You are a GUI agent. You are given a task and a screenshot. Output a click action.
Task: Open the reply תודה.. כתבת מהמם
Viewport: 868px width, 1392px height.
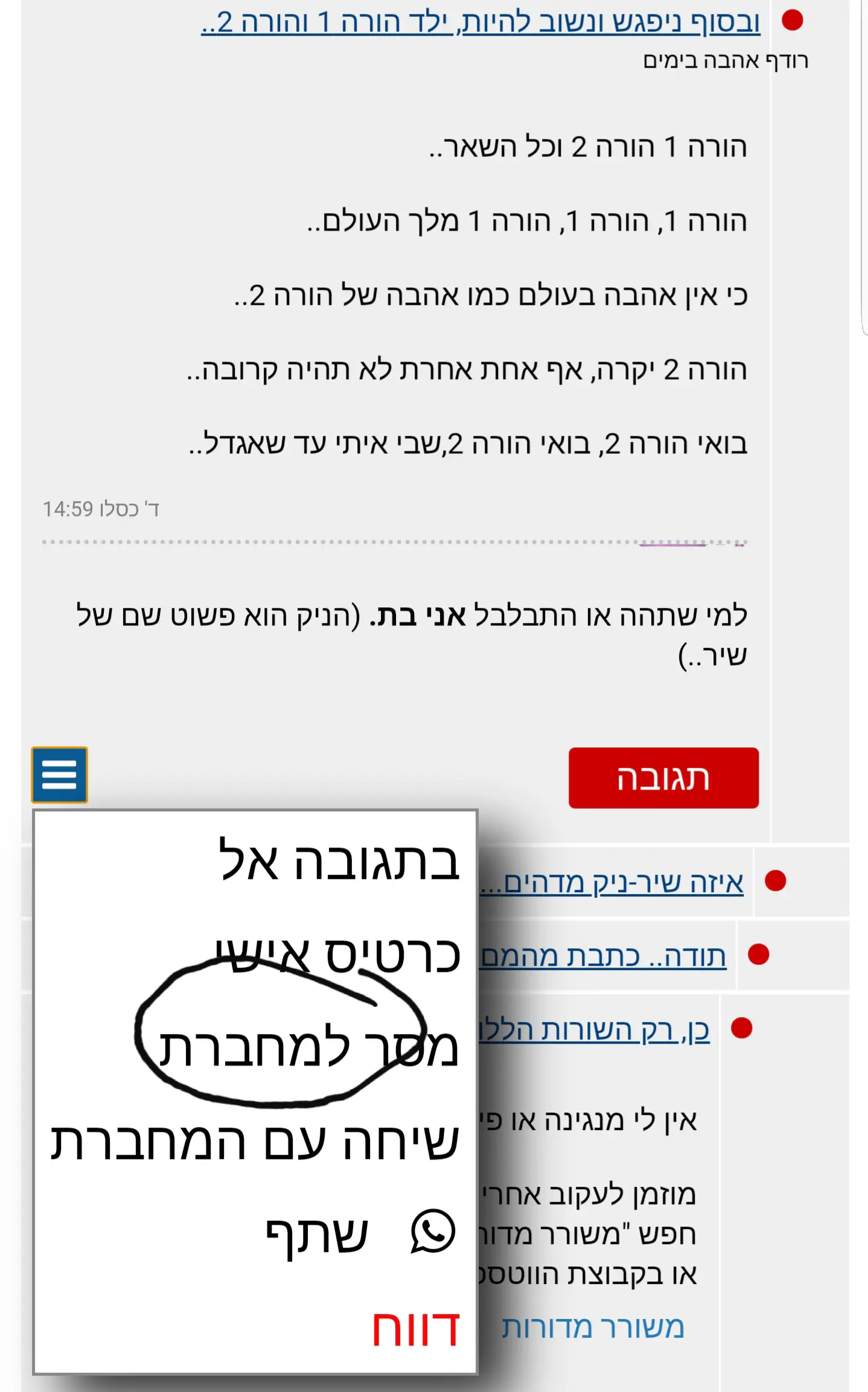(x=602, y=956)
